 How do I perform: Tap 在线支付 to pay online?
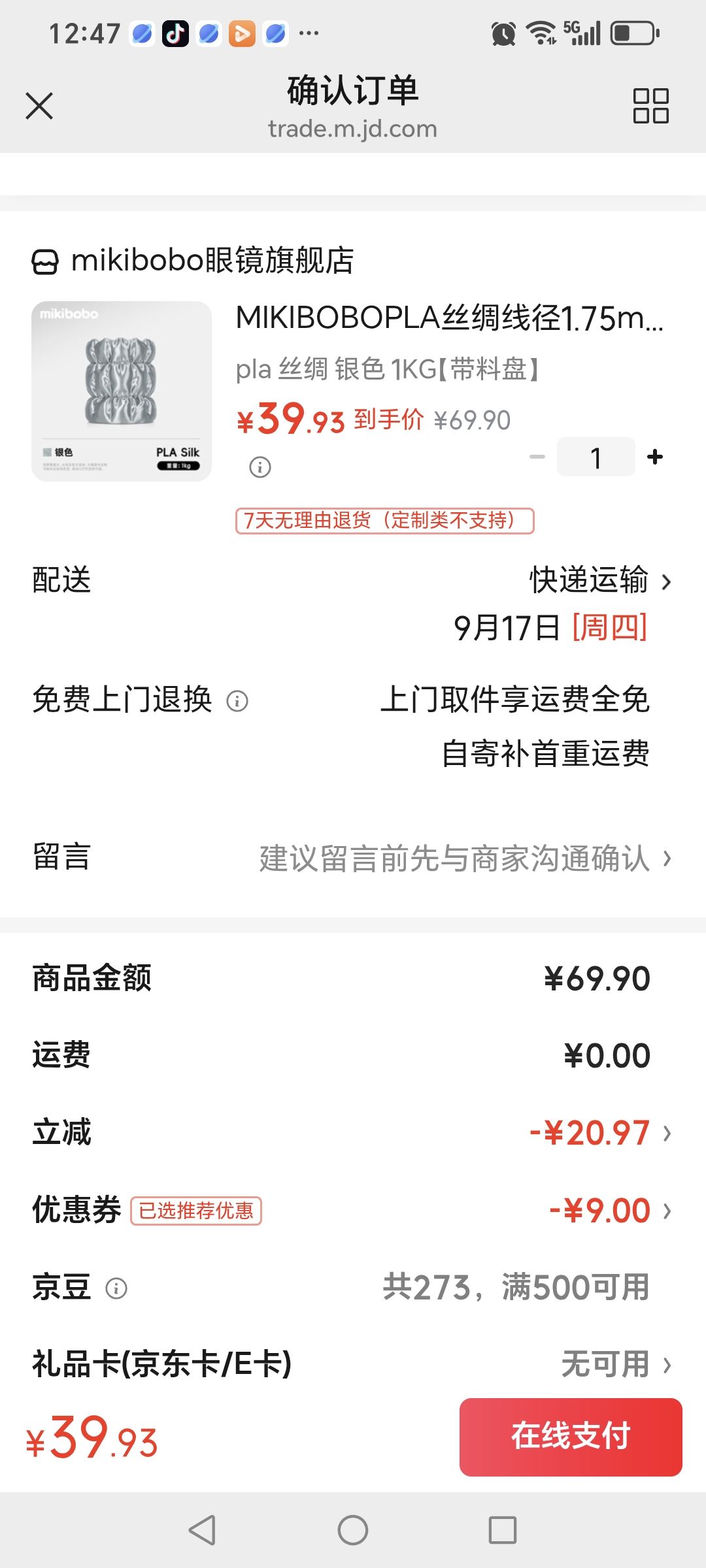click(x=571, y=1437)
